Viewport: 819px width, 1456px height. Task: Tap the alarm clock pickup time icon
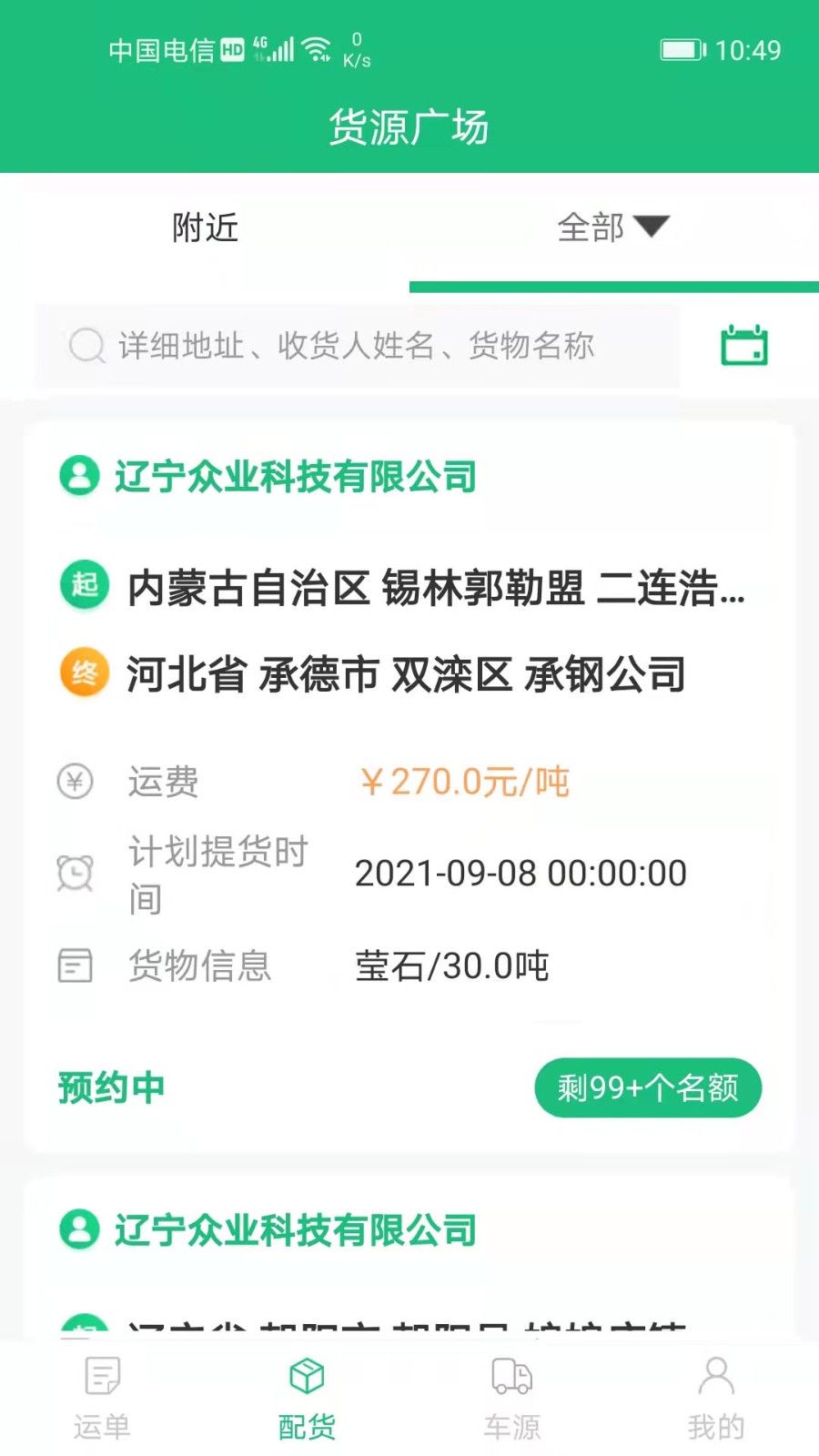coord(76,873)
